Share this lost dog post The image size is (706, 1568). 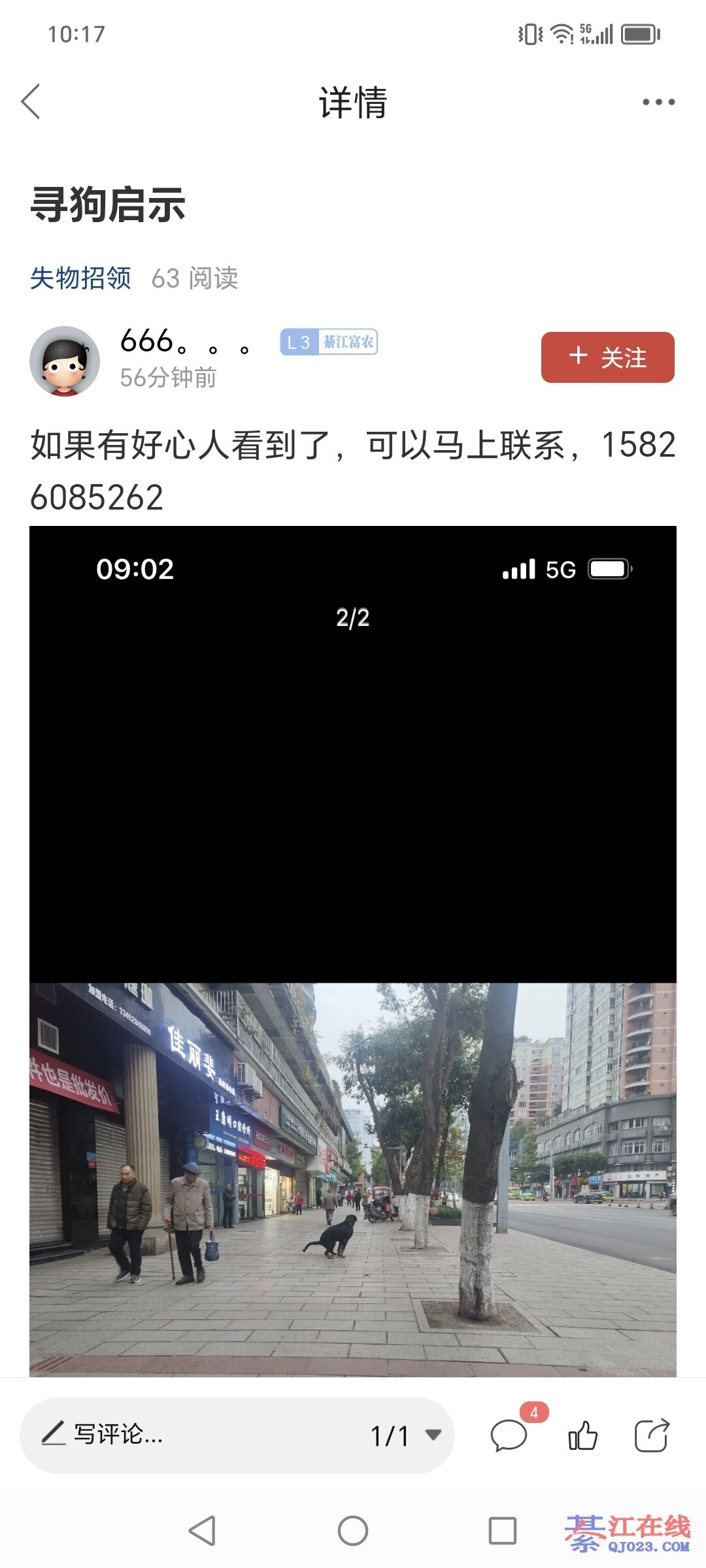point(652,1435)
